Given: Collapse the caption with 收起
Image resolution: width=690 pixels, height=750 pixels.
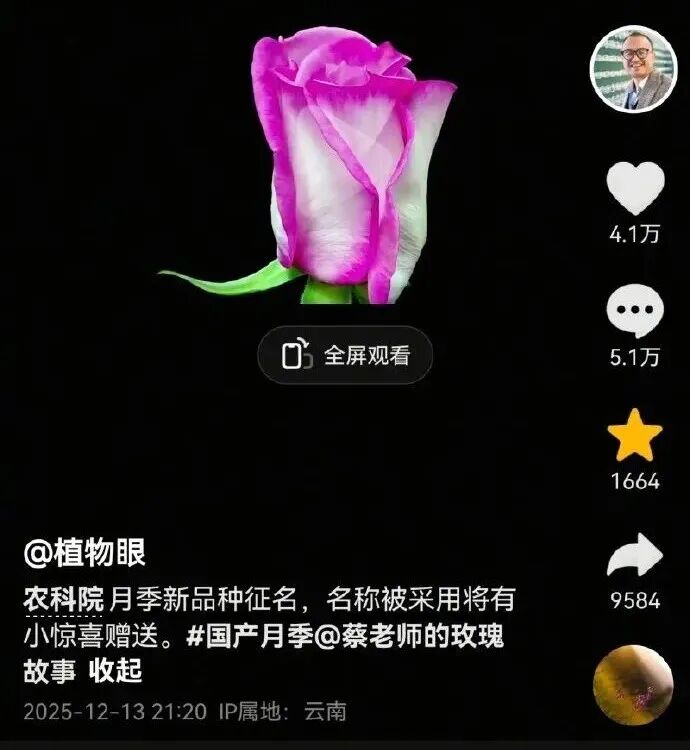Looking at the screenshot, I should (x=117, y=671).
